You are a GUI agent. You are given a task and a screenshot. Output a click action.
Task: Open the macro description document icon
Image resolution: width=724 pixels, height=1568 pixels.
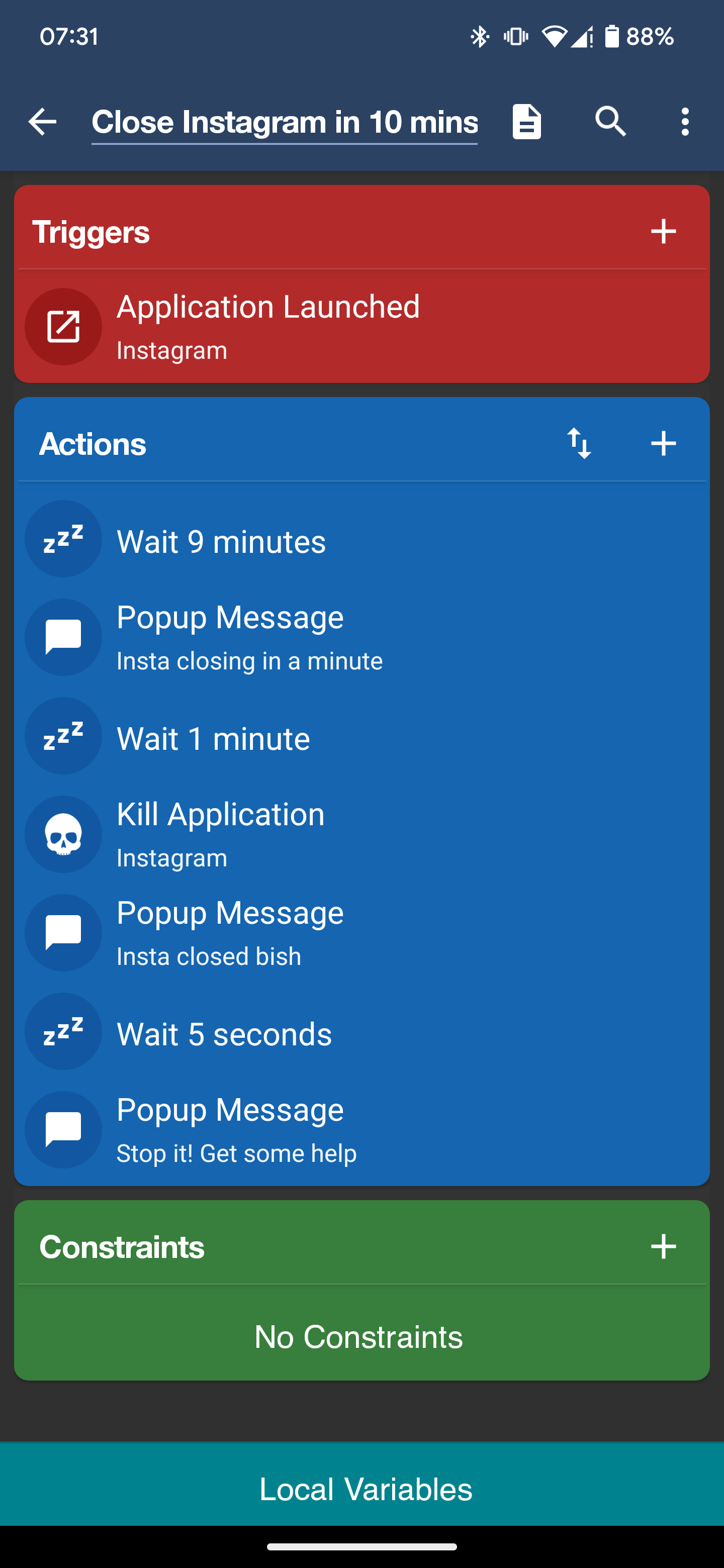(527, 122)
